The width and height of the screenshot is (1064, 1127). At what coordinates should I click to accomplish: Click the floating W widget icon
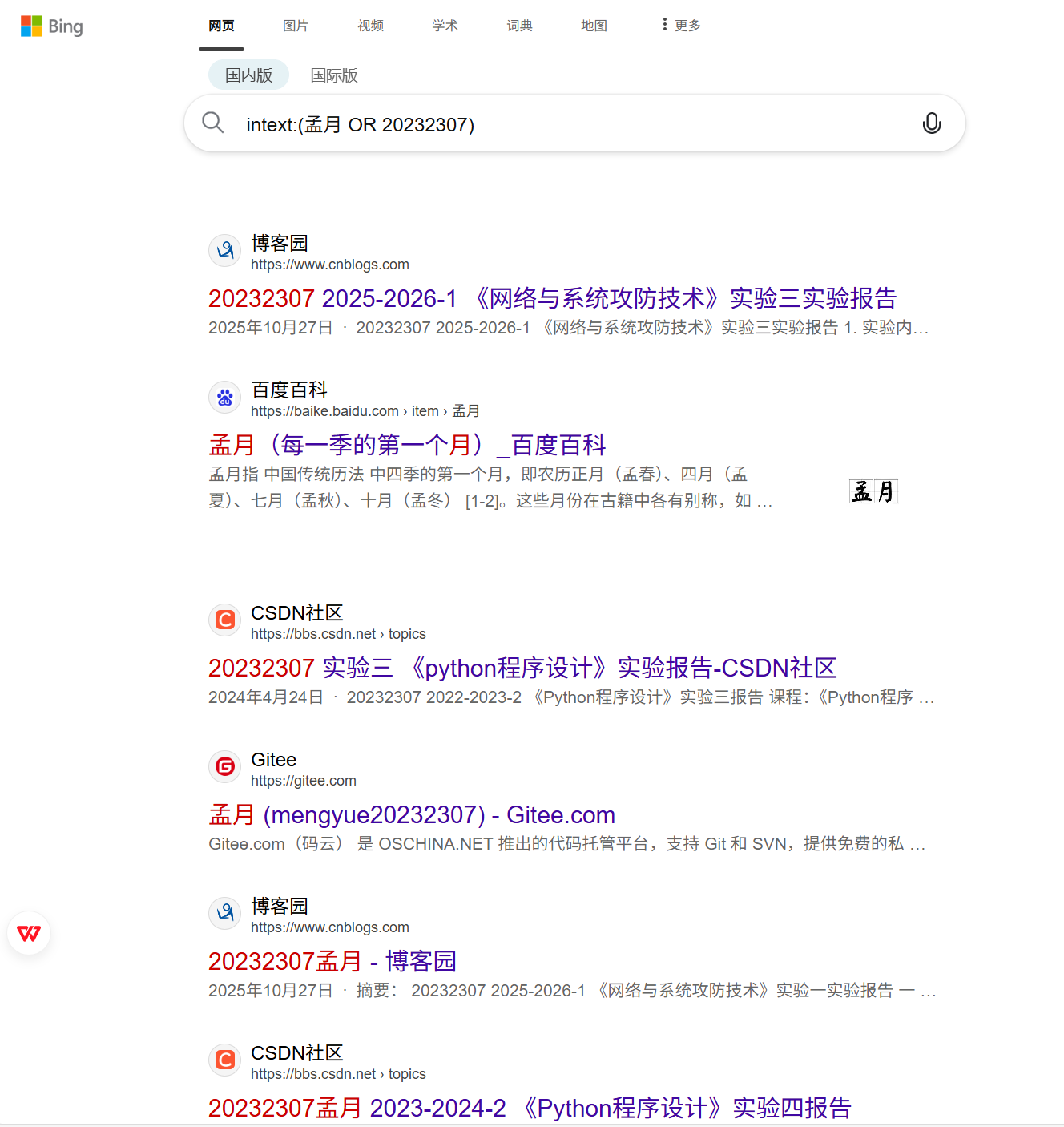click(x=29, y=933)
